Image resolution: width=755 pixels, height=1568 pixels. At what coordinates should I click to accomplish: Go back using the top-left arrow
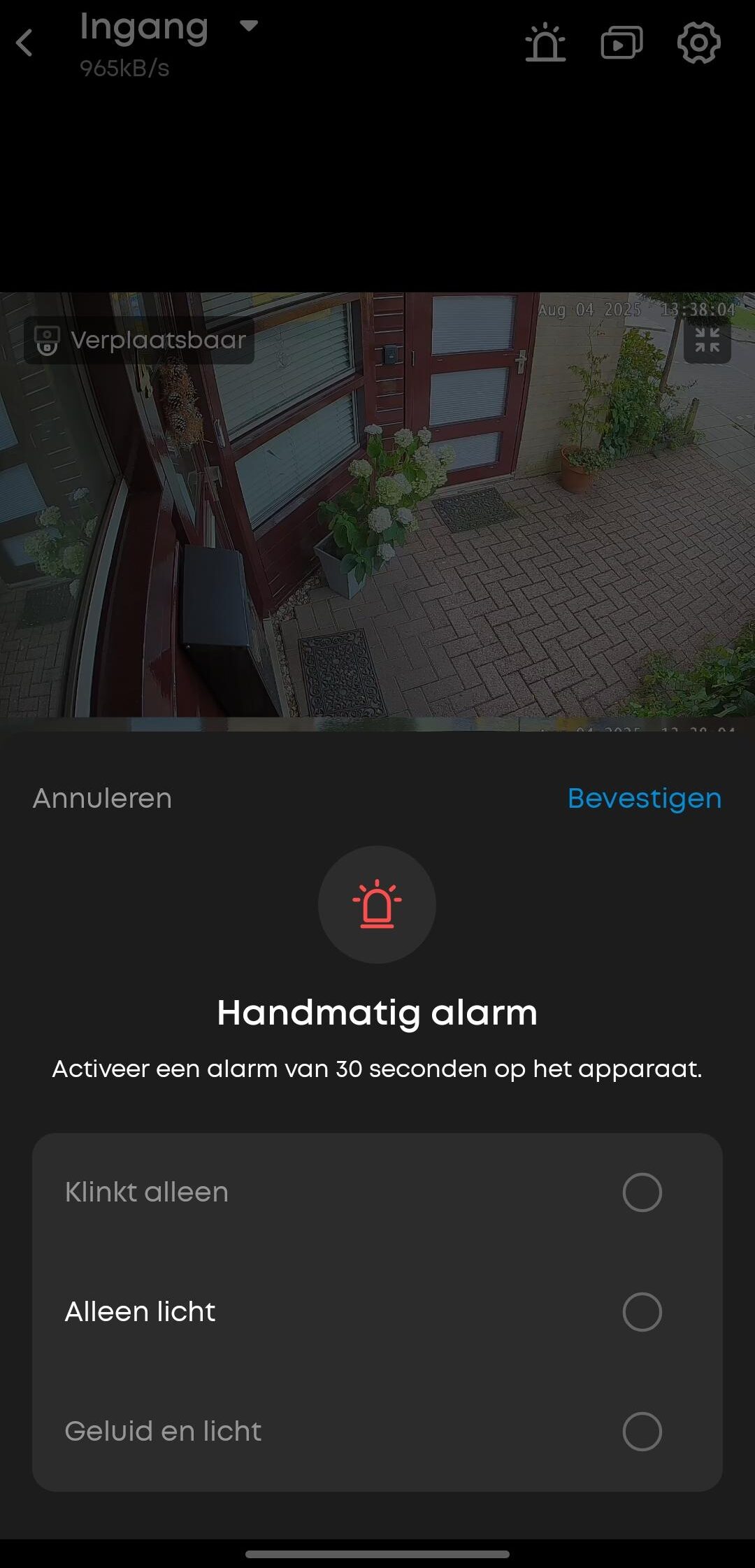pyautogui.click(x=25, y=43)
